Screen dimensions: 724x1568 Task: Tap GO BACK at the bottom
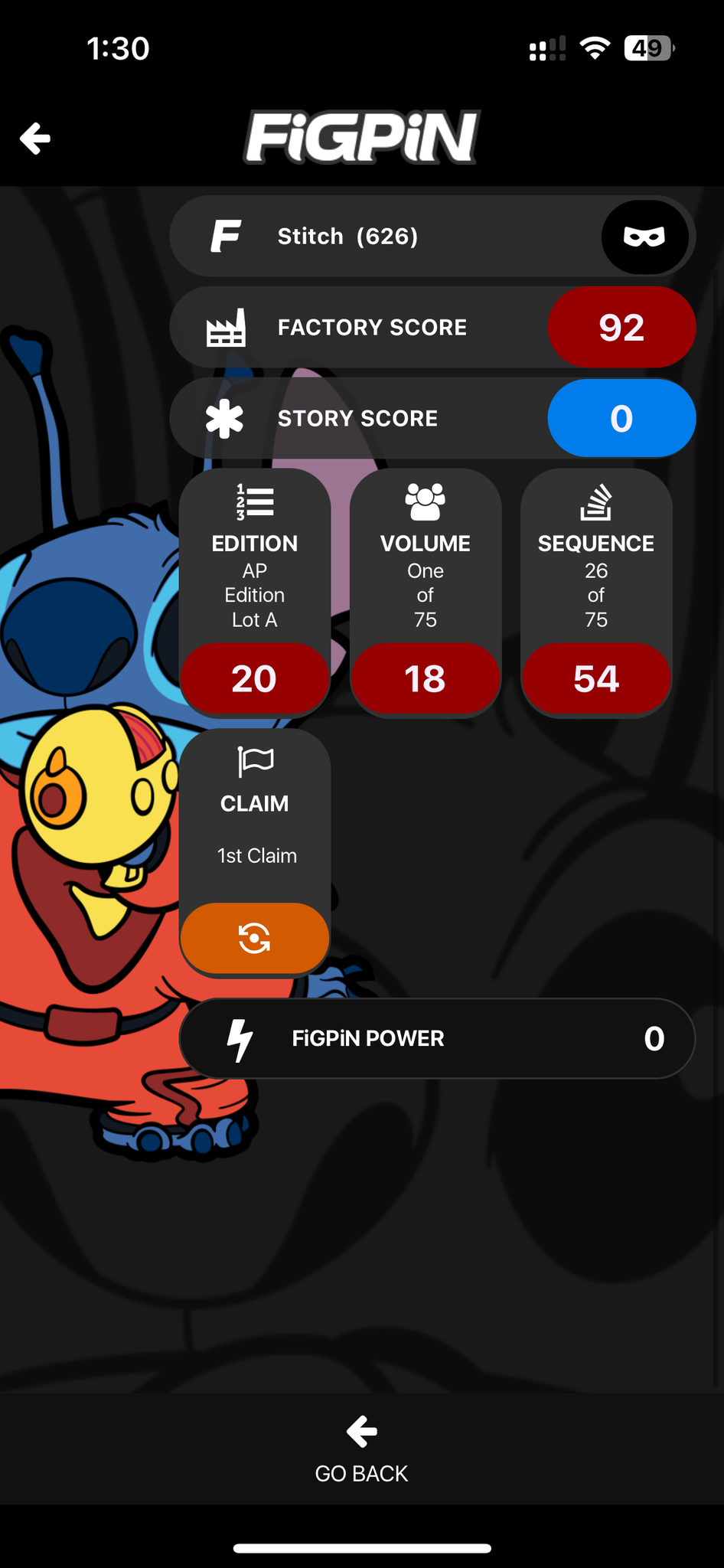[x=361, y=1450]
